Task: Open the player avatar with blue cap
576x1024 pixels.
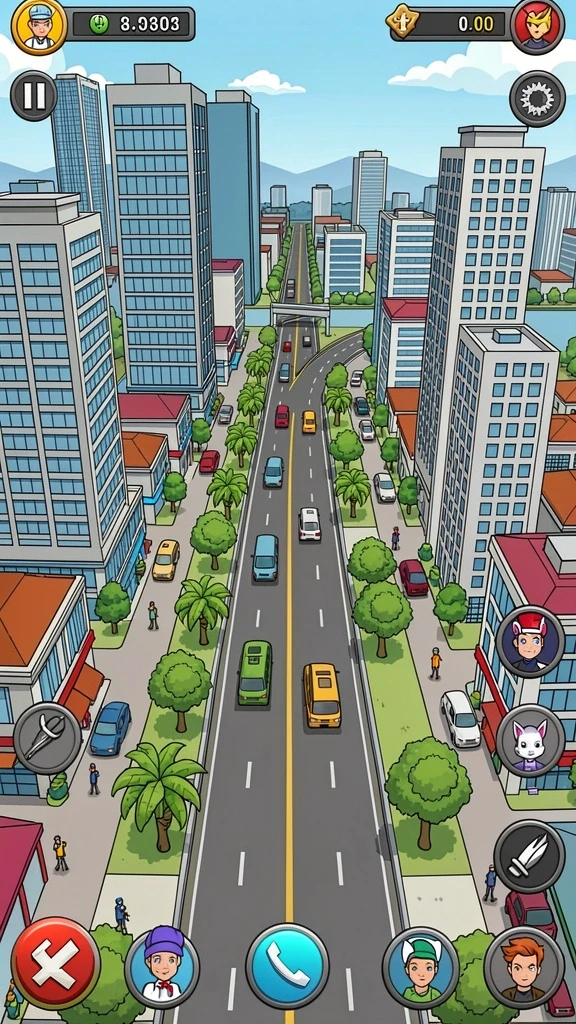Action: click(x=39, y=25)
